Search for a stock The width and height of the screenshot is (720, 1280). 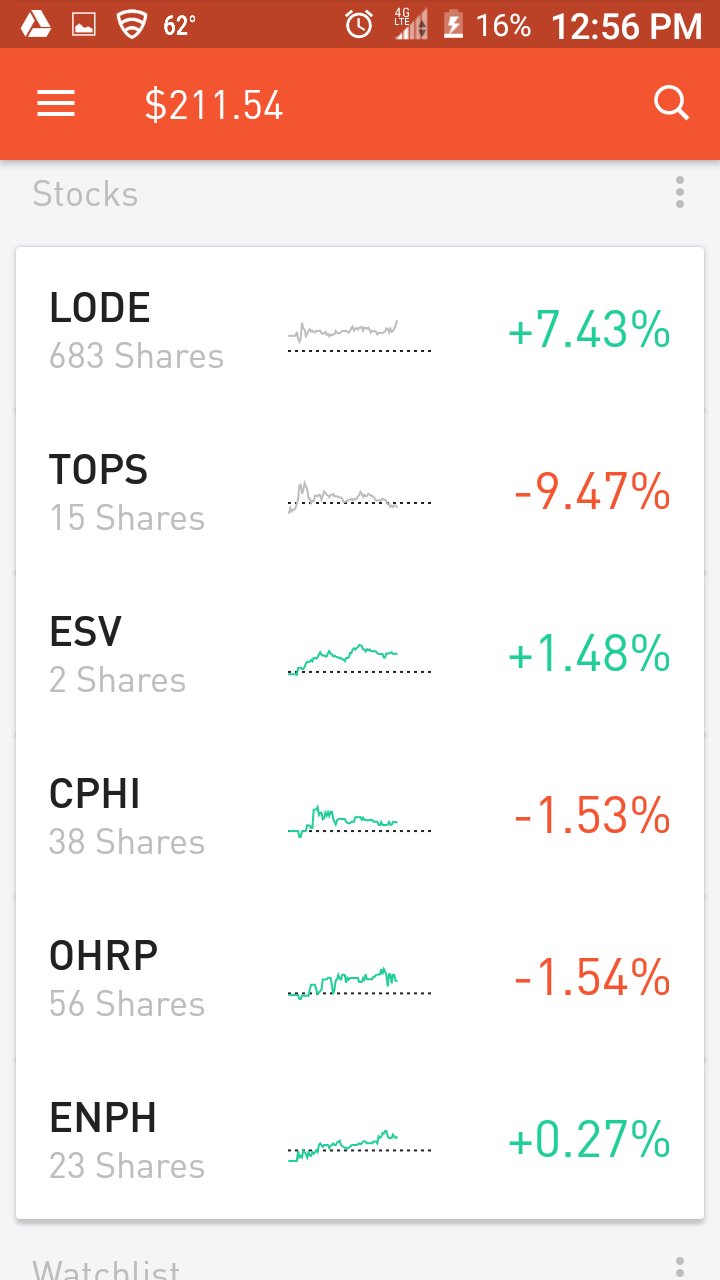click(671, 103)
